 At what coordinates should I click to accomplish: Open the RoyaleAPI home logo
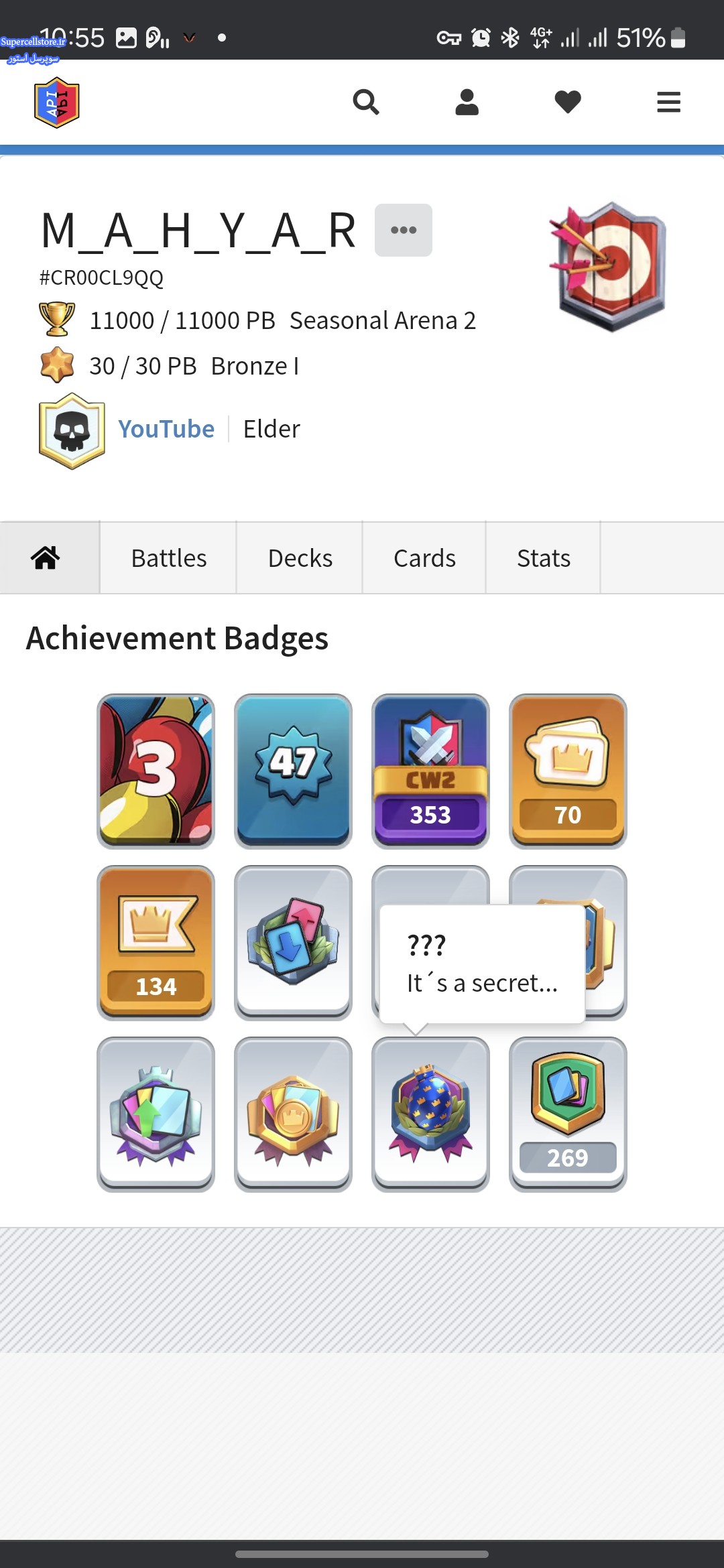(57, 103)
